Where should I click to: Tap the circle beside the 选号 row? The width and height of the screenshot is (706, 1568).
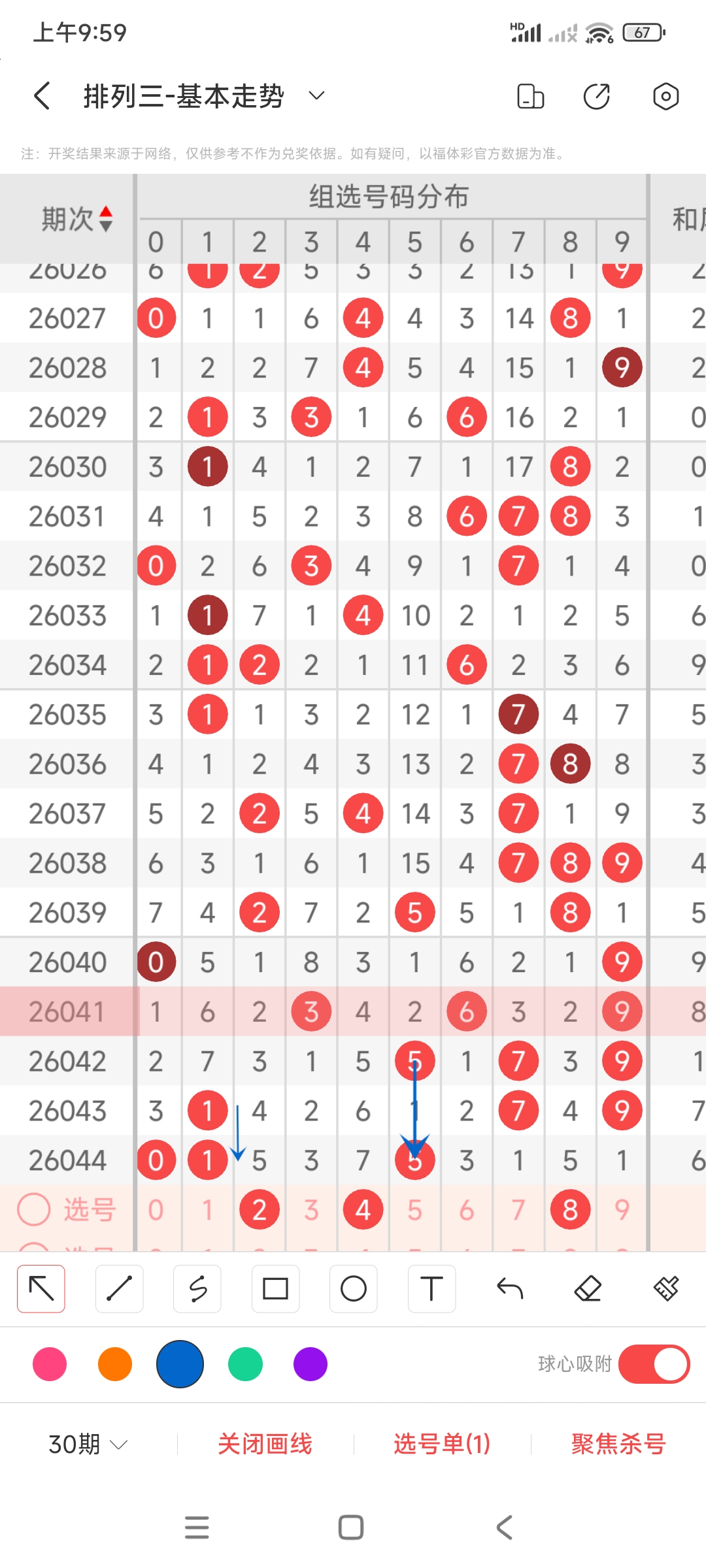point(33,1209)
